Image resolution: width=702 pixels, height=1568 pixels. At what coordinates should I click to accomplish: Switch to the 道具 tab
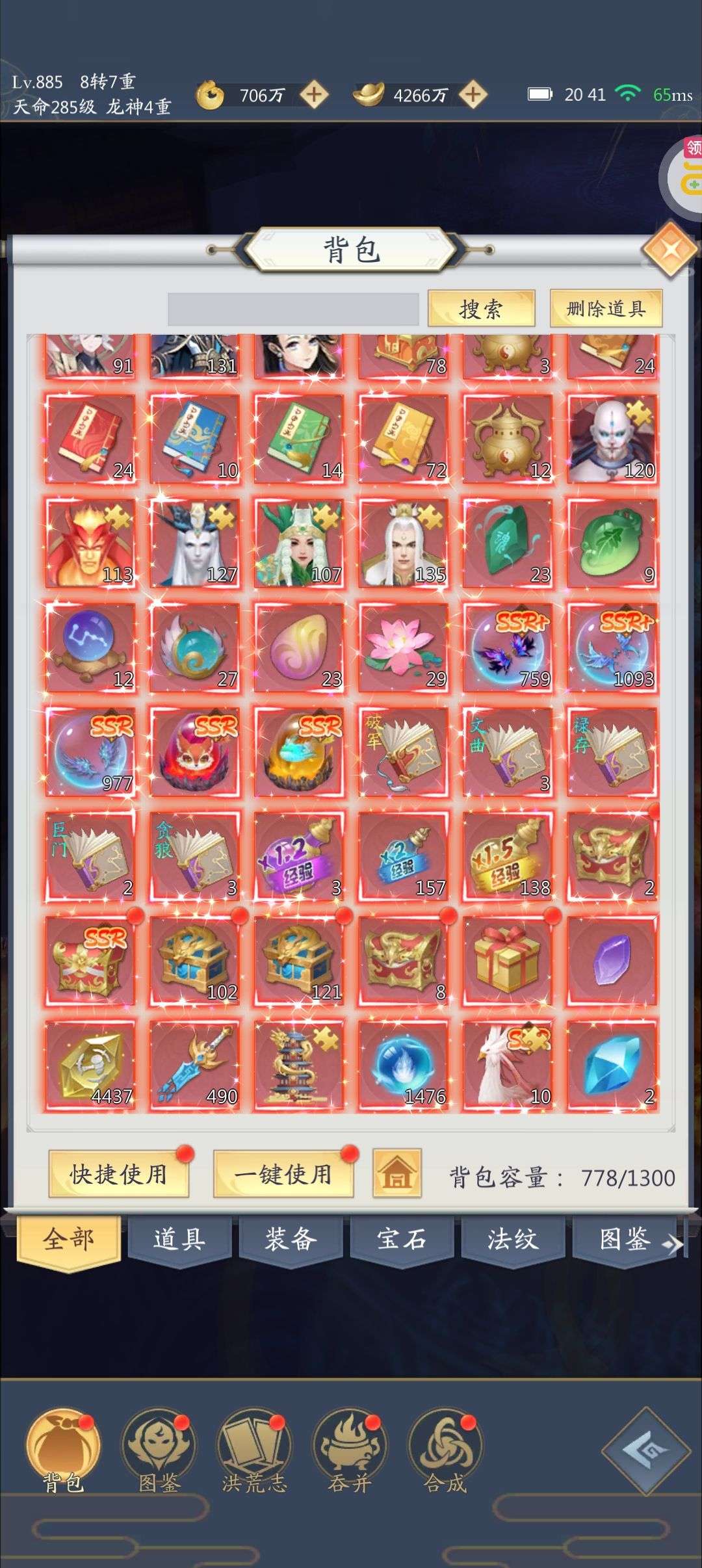coord(179,1239)
